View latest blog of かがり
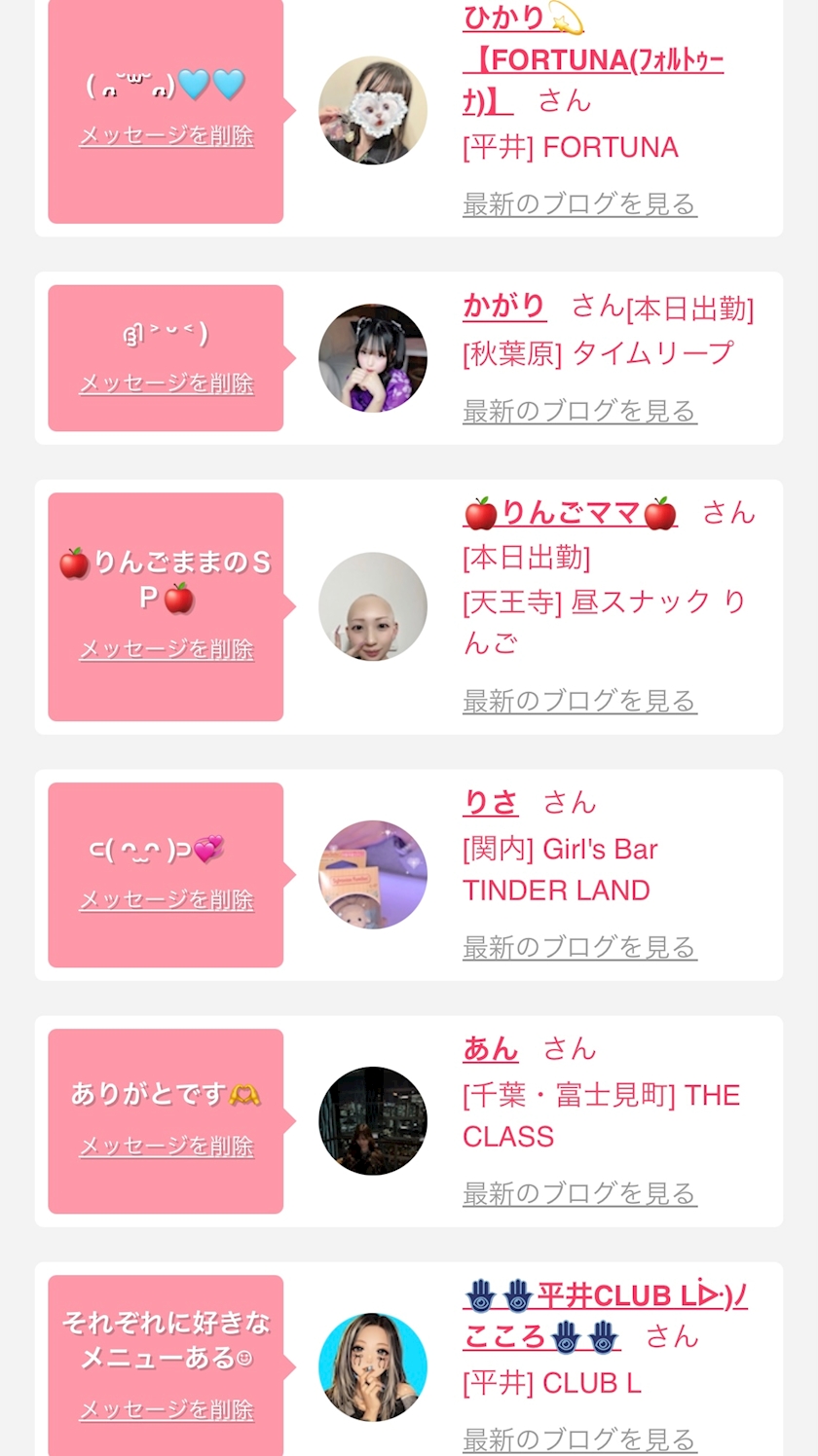The image size is (818, 1456). click(579, 411)
